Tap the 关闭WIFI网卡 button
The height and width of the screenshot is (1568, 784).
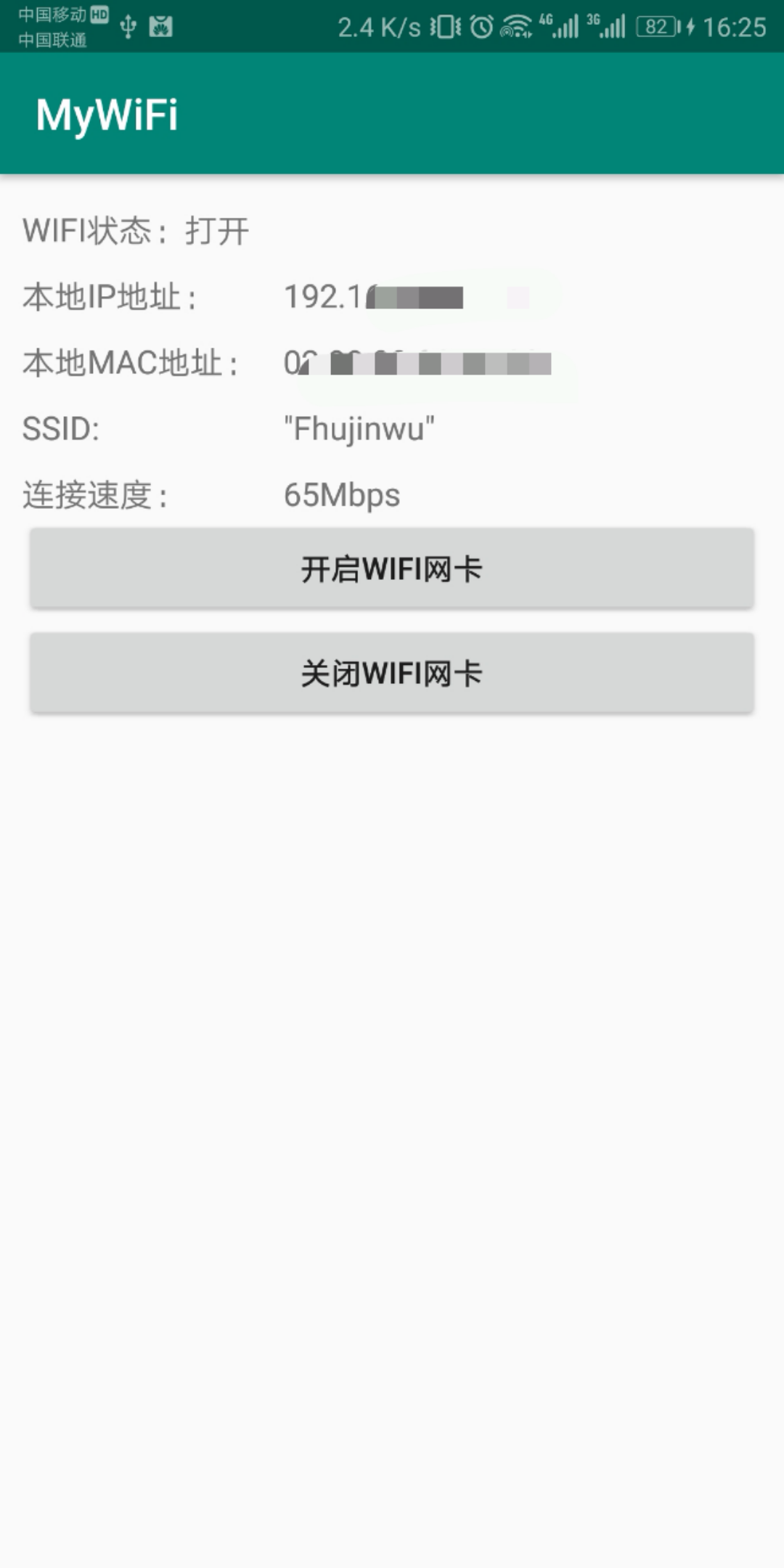pyautogui.click(x=391, y=673)
